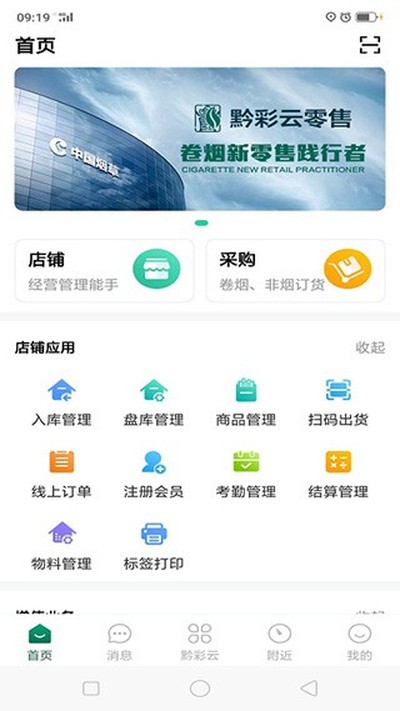Switch to the 我的 tab

[x=359, y=642]
